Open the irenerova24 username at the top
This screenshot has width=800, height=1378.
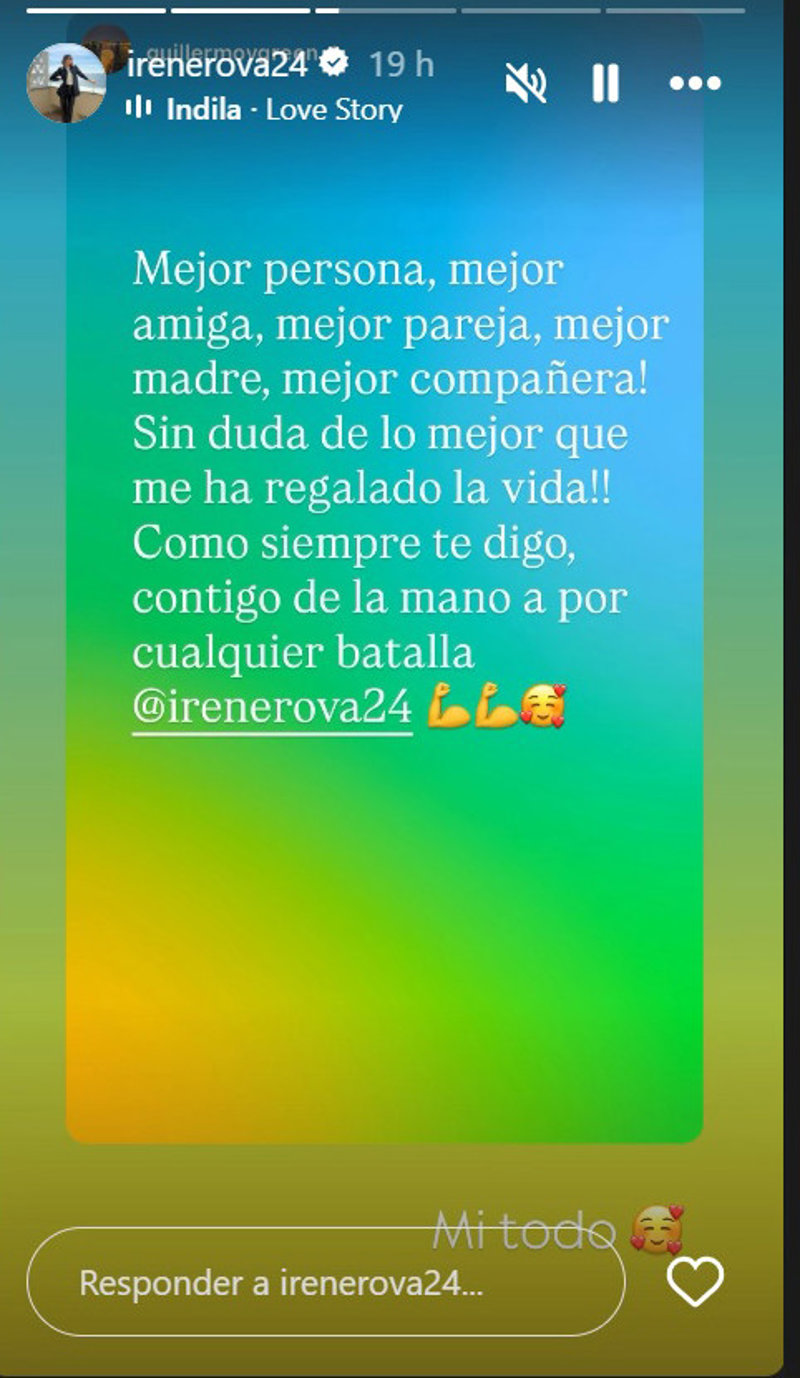(218, 65)
